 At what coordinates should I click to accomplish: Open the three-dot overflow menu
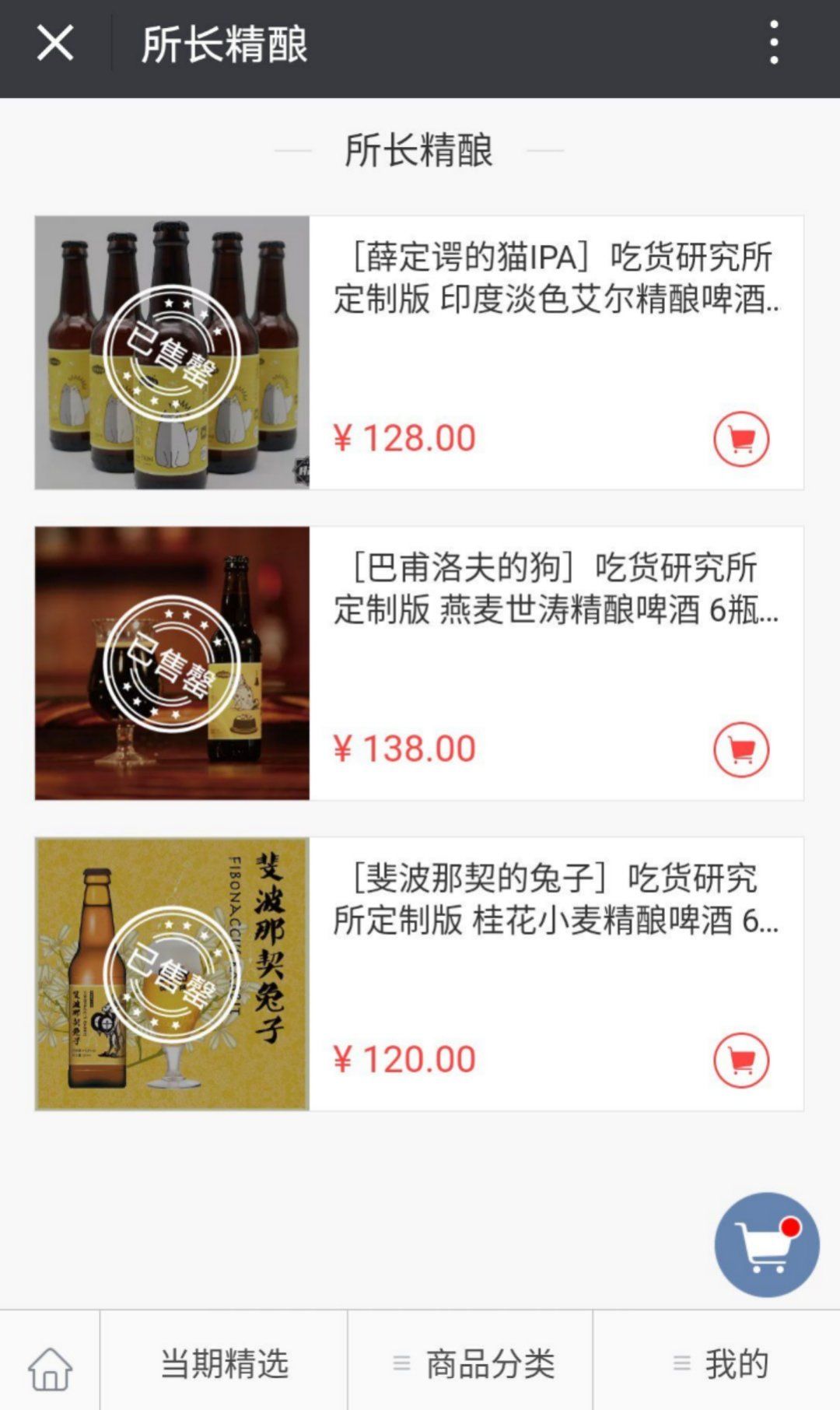point(773,44)
